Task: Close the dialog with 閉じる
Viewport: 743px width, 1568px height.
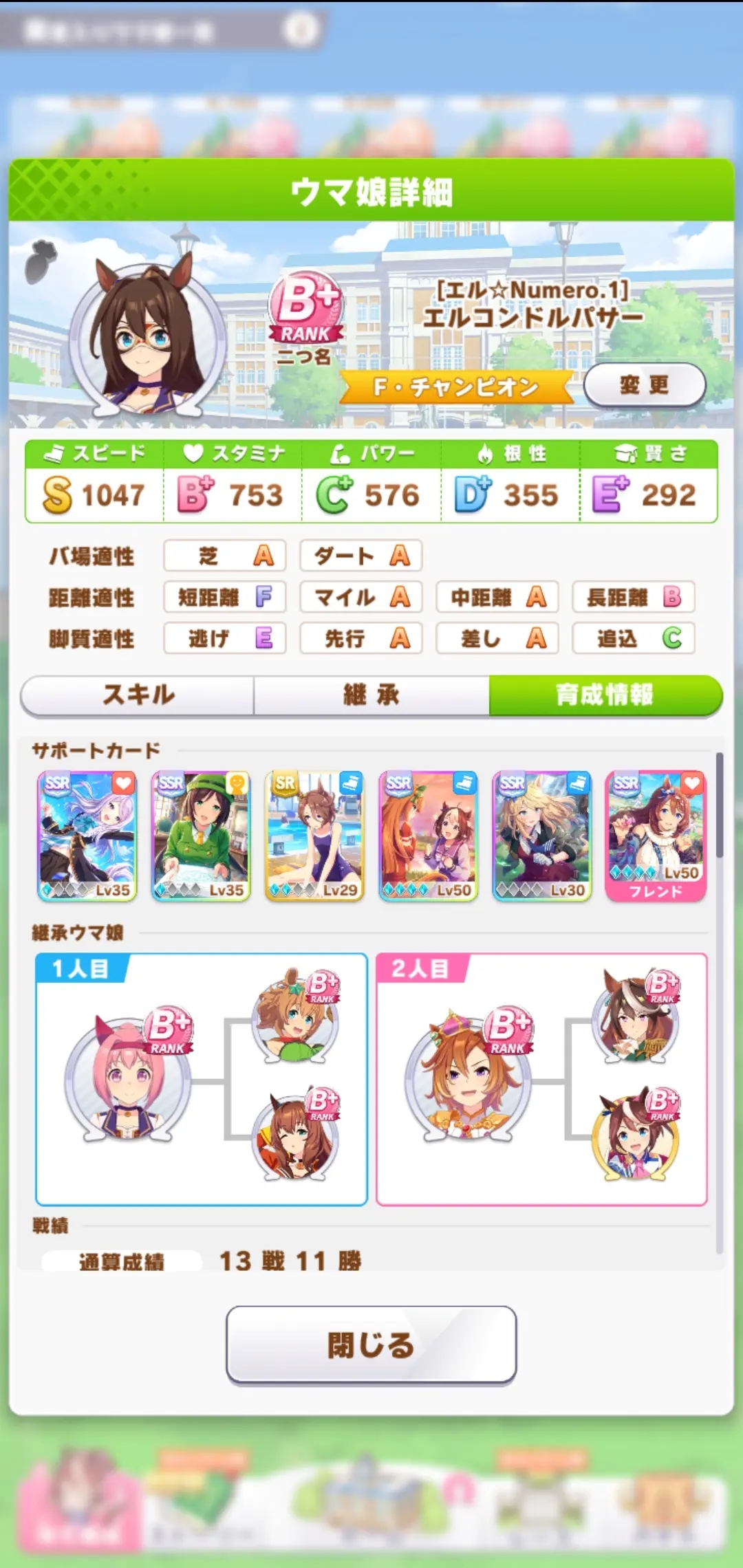Action: 371,1344
